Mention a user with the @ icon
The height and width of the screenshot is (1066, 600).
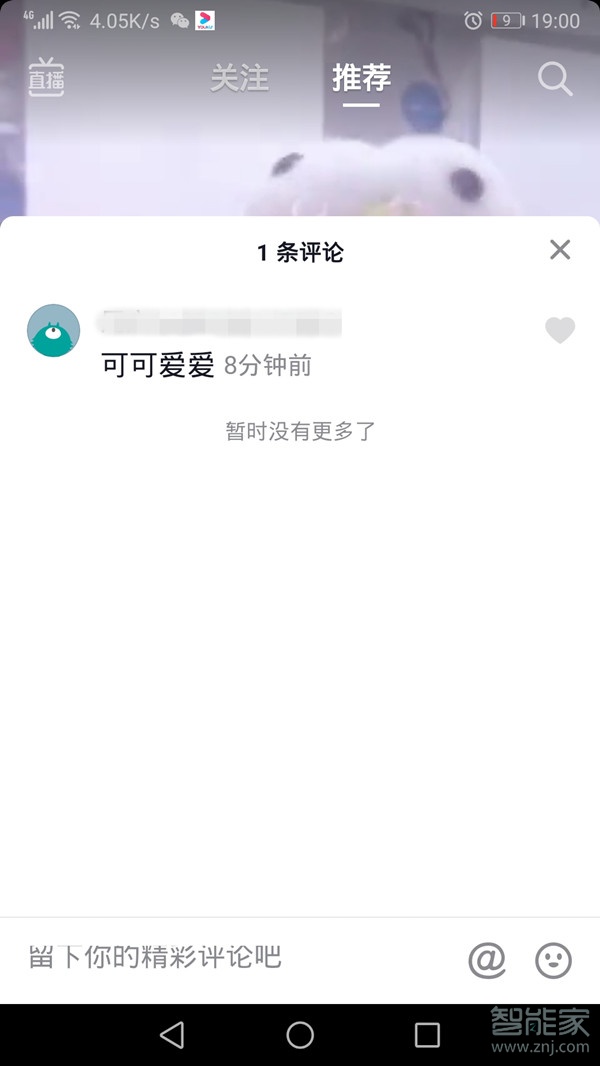tap(487, 961)
